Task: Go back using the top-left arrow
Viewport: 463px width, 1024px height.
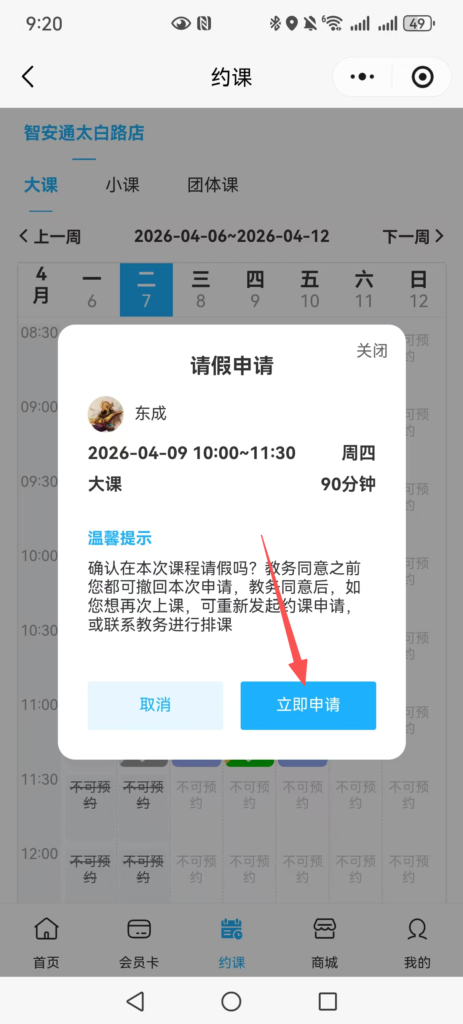Action: 27,77
